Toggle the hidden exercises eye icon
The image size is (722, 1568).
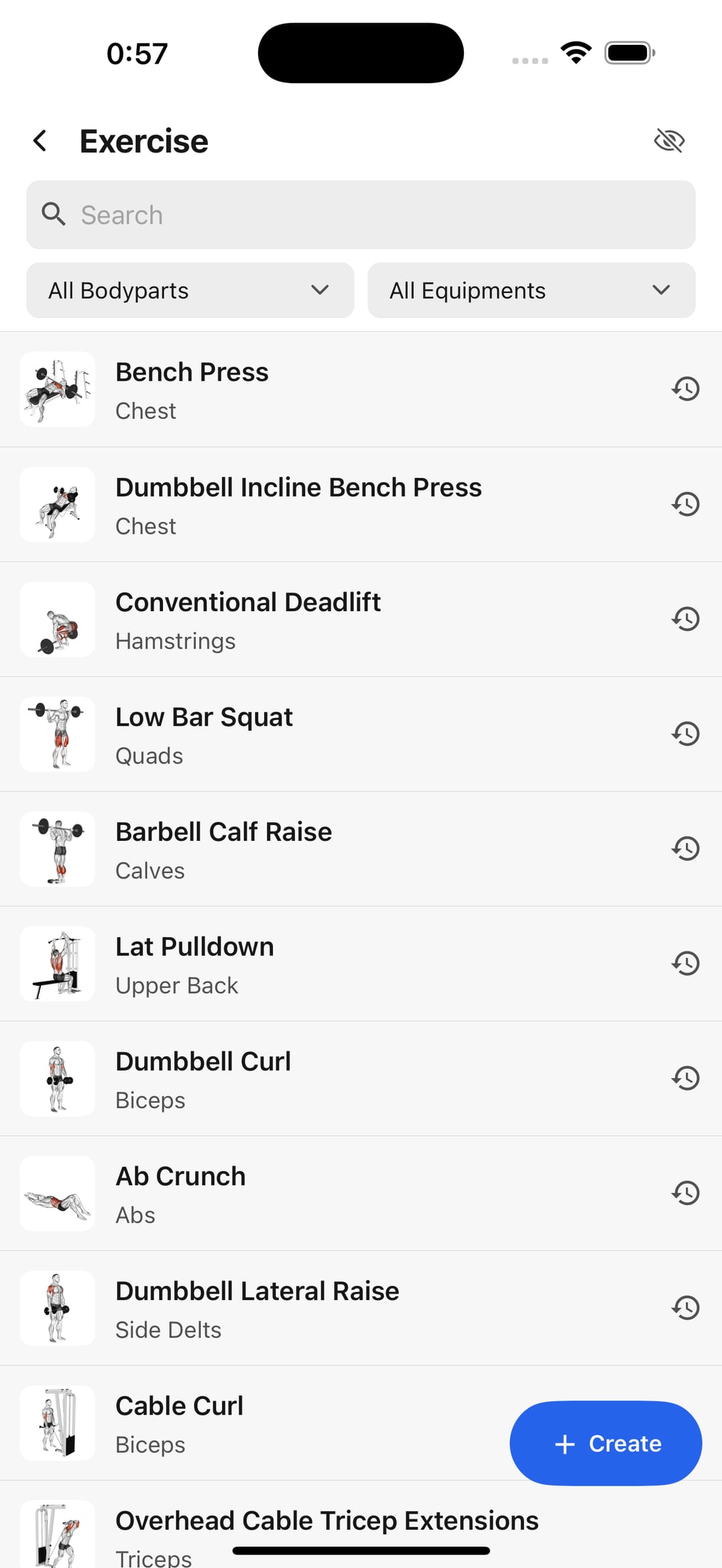click(x=670, y=140)
